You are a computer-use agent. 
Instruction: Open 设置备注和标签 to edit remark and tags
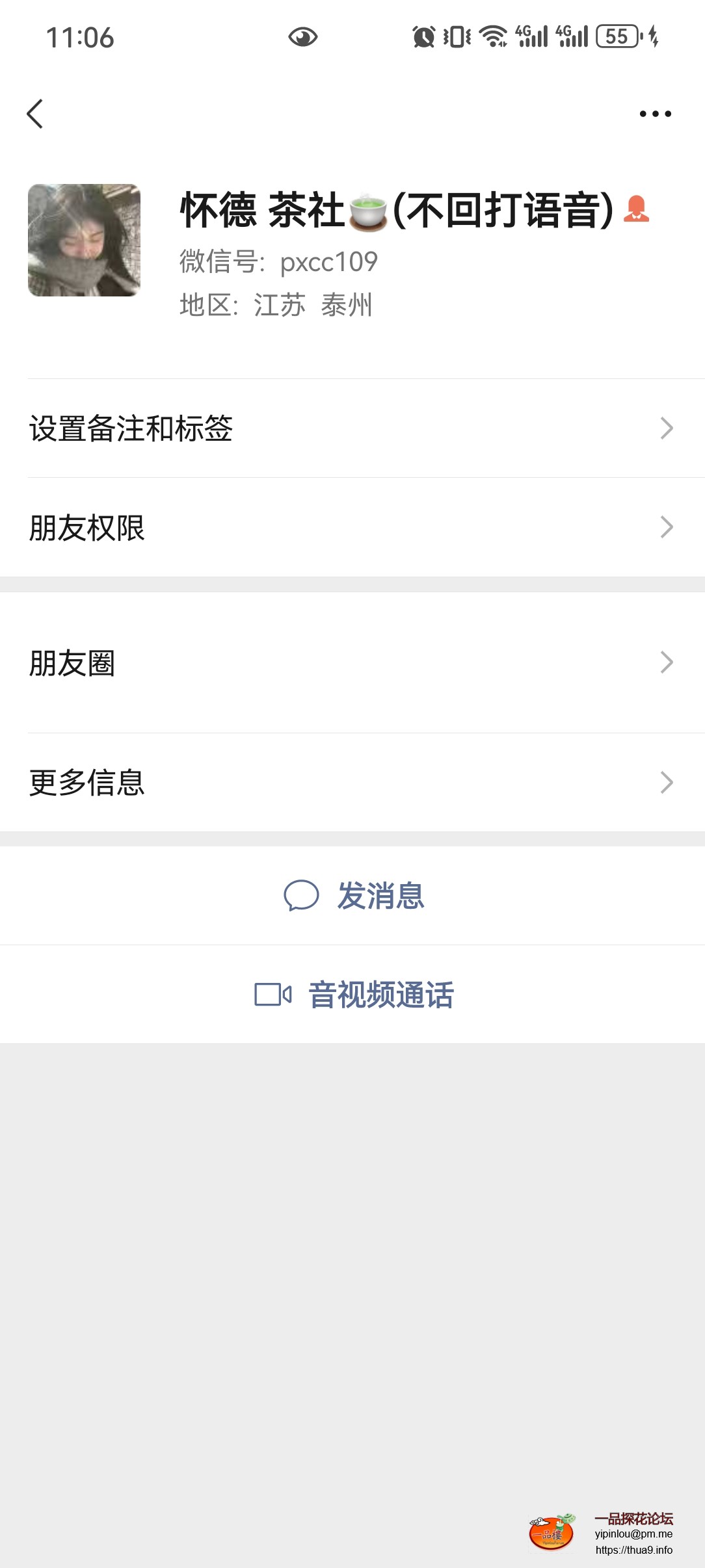pyautogui.click(x=130, y=427)
